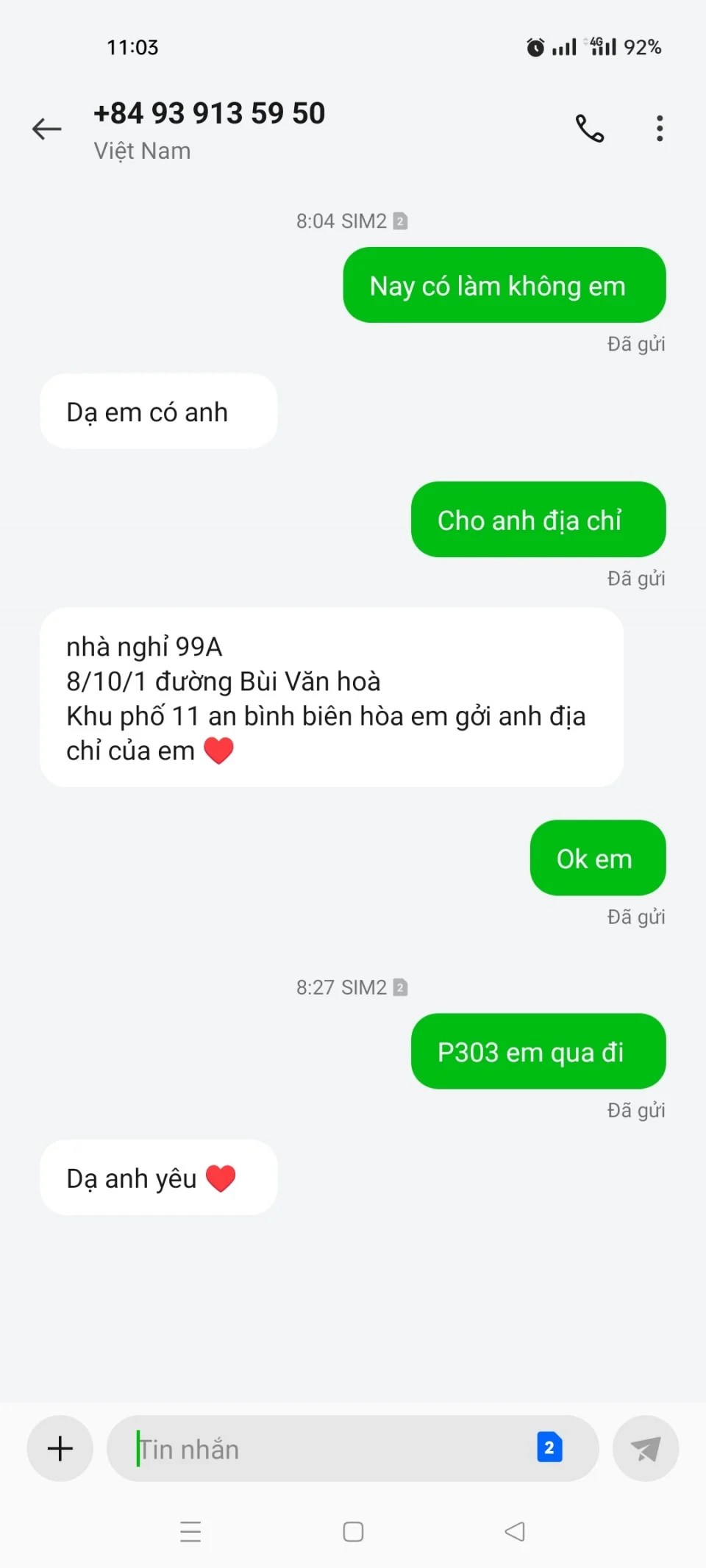Send the message with paper plane button
The height and width of the screenshot is (1568, 706).
645,1449
